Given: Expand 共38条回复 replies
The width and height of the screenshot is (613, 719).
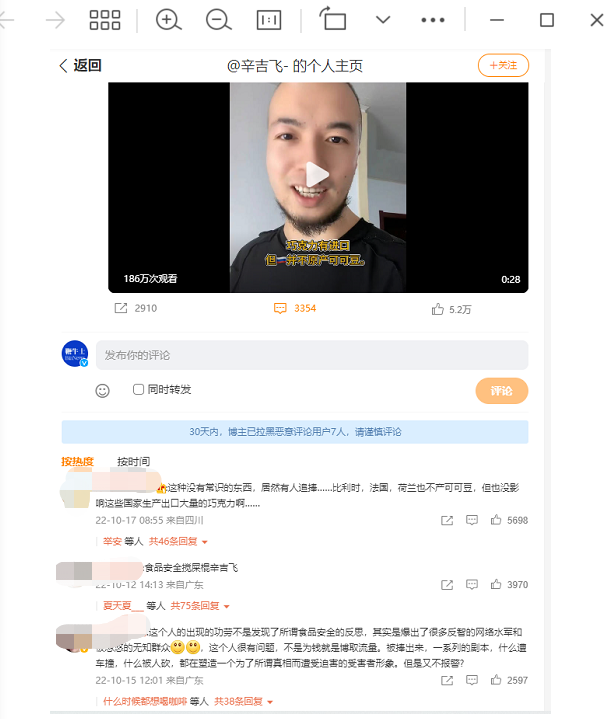Looking at the screenshot, I should [242, 702].
